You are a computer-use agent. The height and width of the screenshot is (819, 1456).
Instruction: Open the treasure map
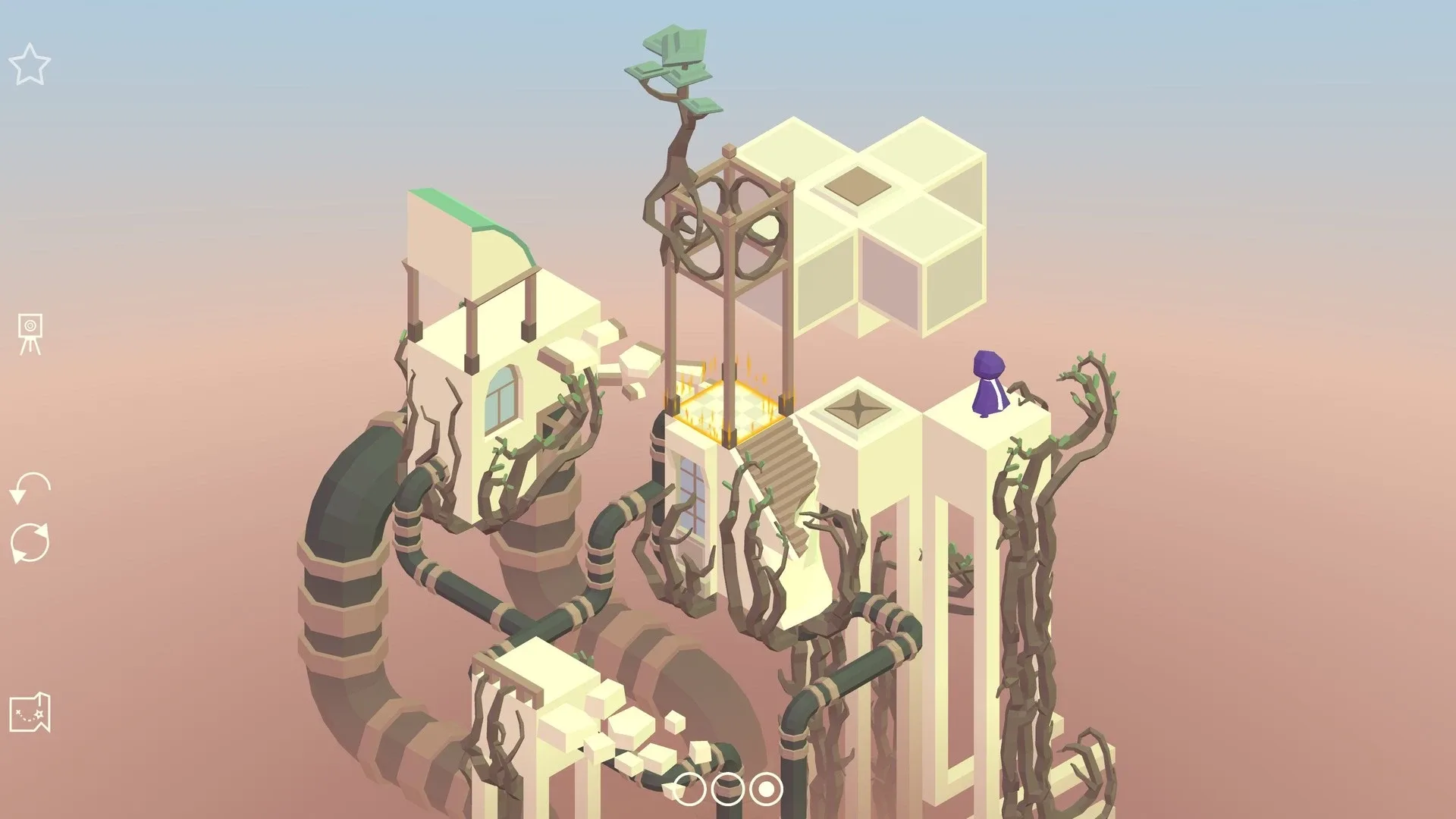30,712
